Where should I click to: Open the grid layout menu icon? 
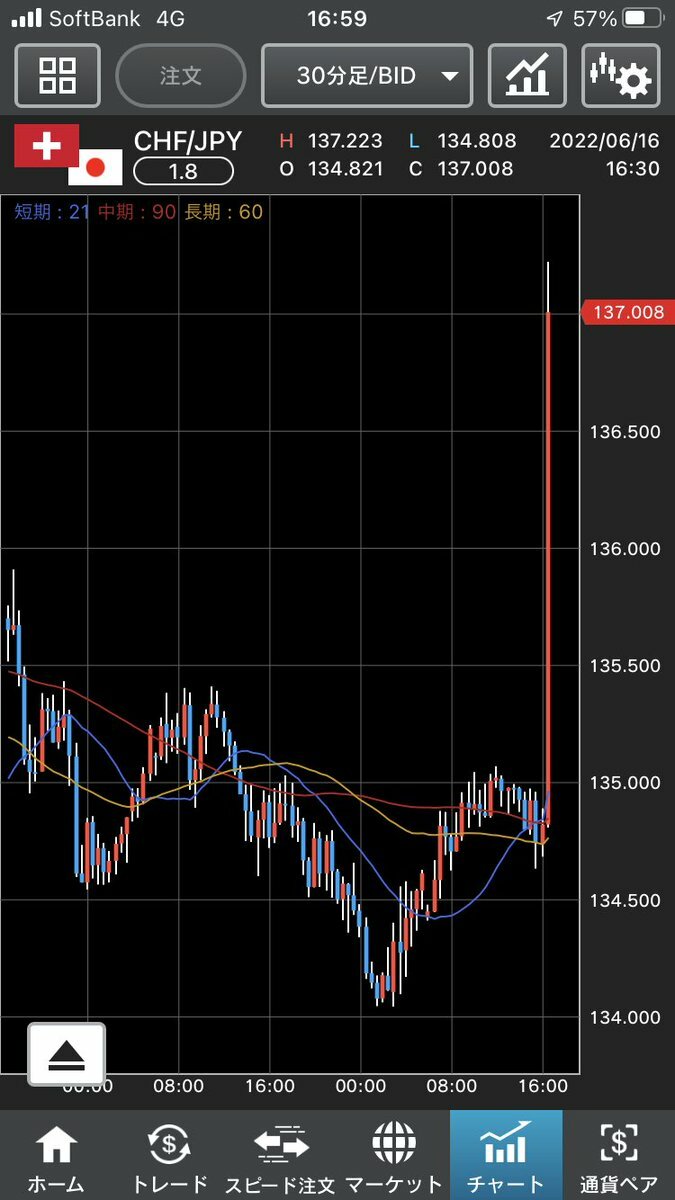pos(58,75)
